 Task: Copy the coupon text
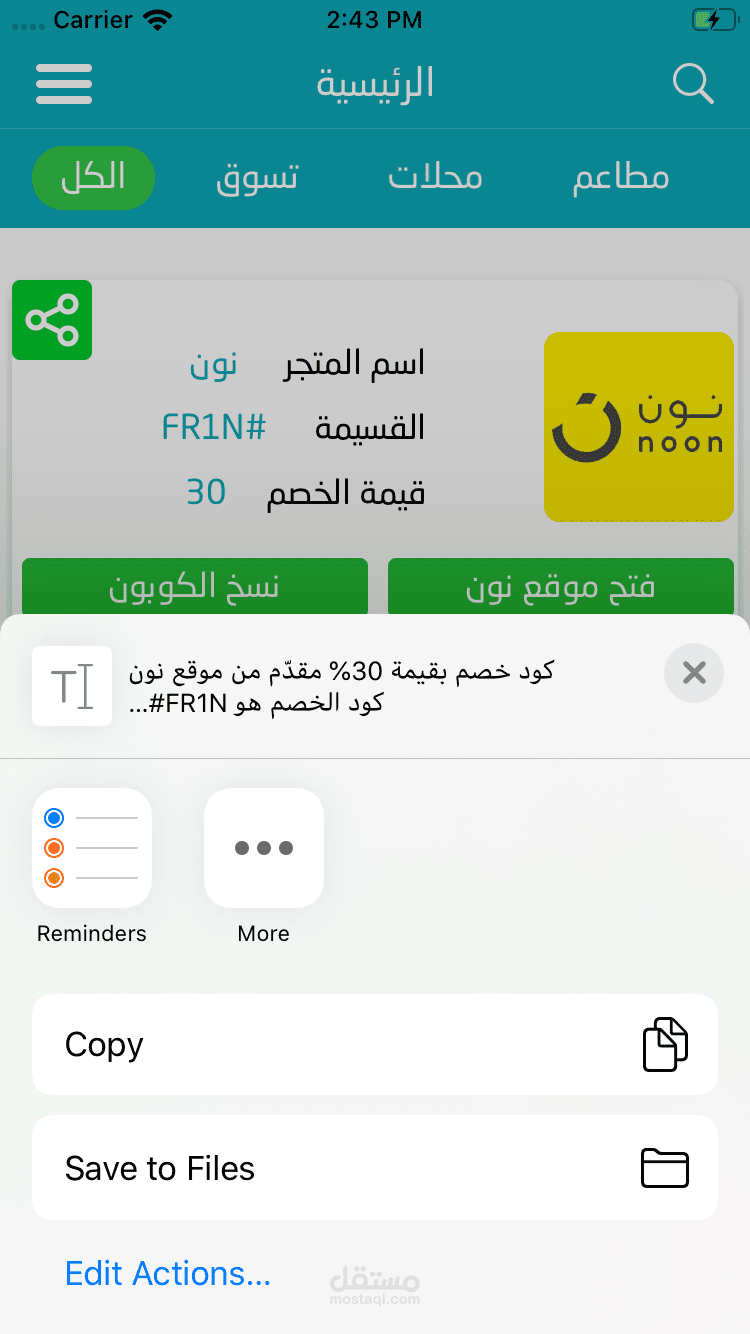(x=375, y=1045)
